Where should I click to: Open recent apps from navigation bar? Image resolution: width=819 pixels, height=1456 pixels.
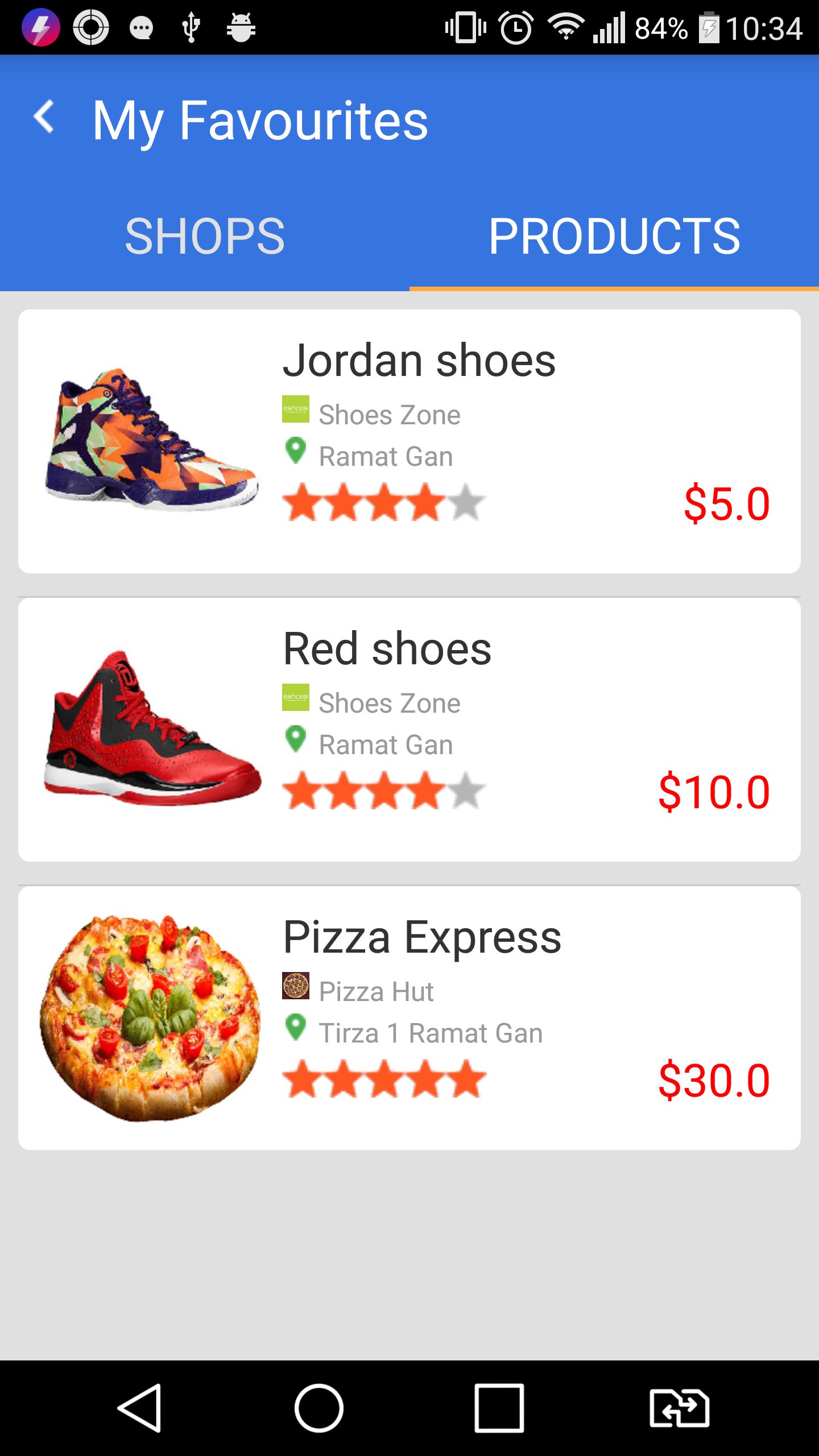point(499,1408)
